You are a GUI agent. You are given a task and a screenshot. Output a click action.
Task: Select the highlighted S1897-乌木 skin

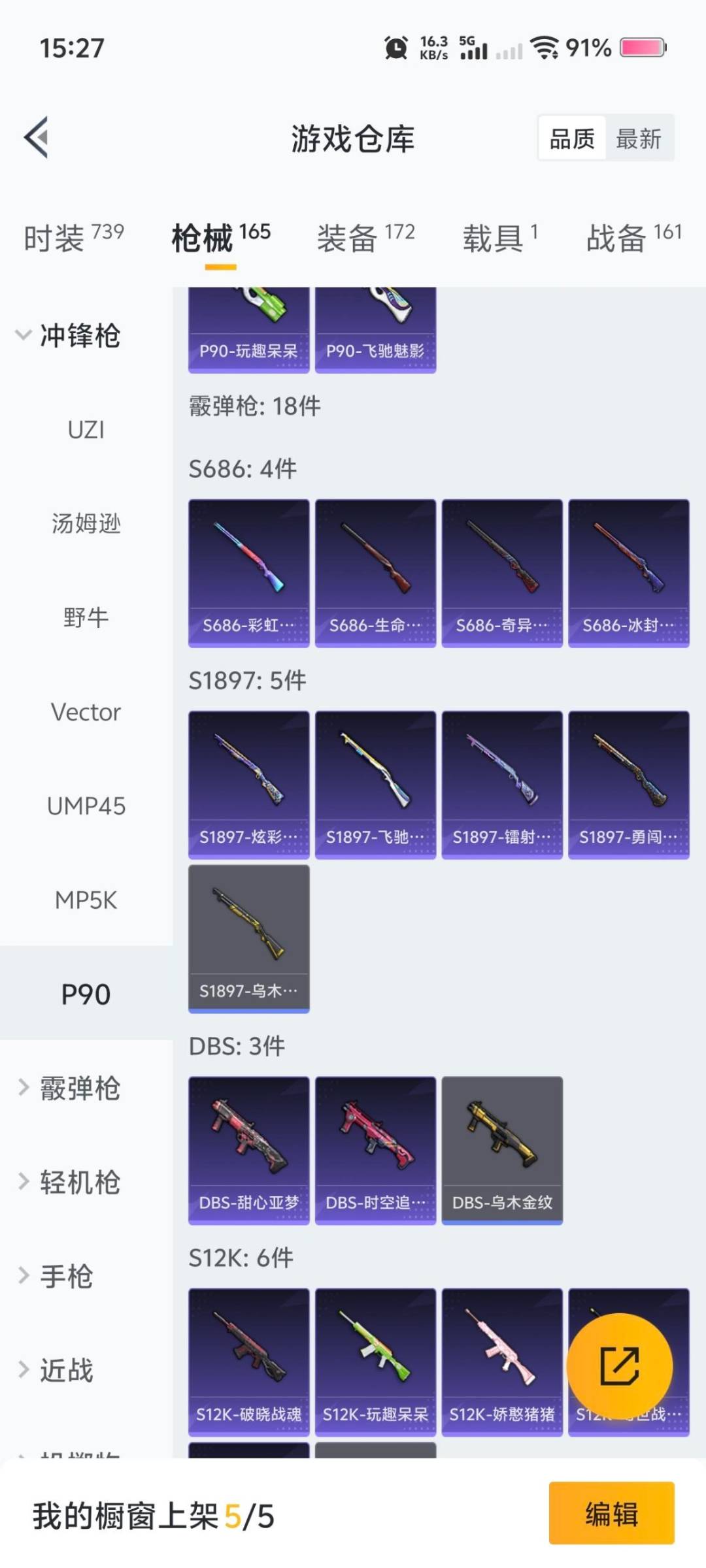click(248, 938)
